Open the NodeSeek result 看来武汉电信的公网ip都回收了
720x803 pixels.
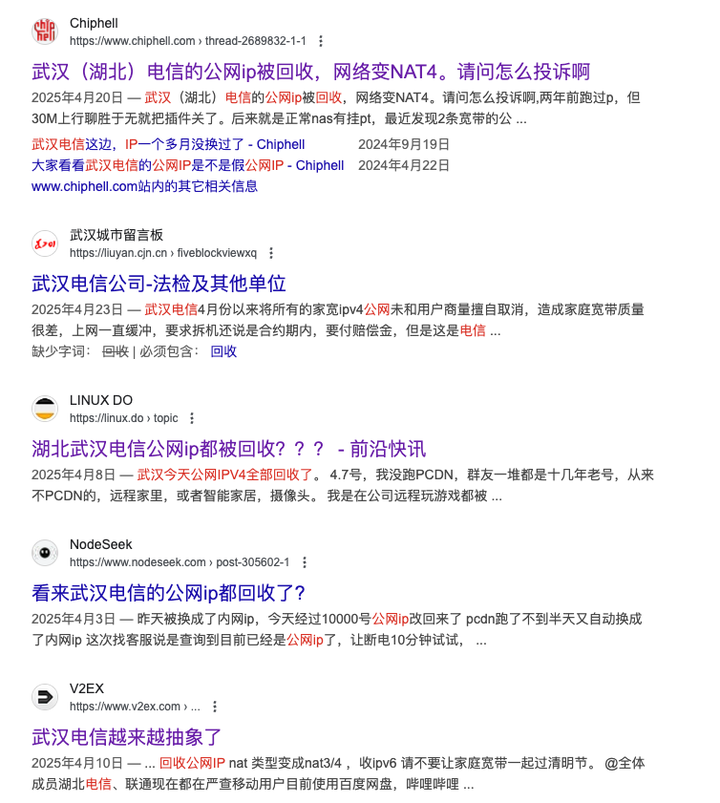pos(168,592)
